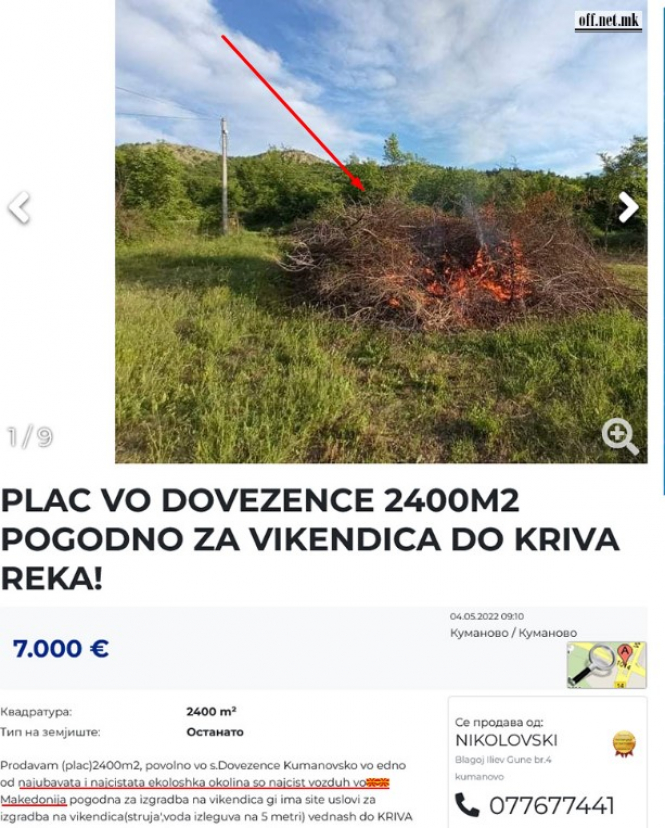The width and height of the screenshot is (665, 828).
Task: Open the map location thumbnail
Action: pyautogui.click(x=600, y=664)
